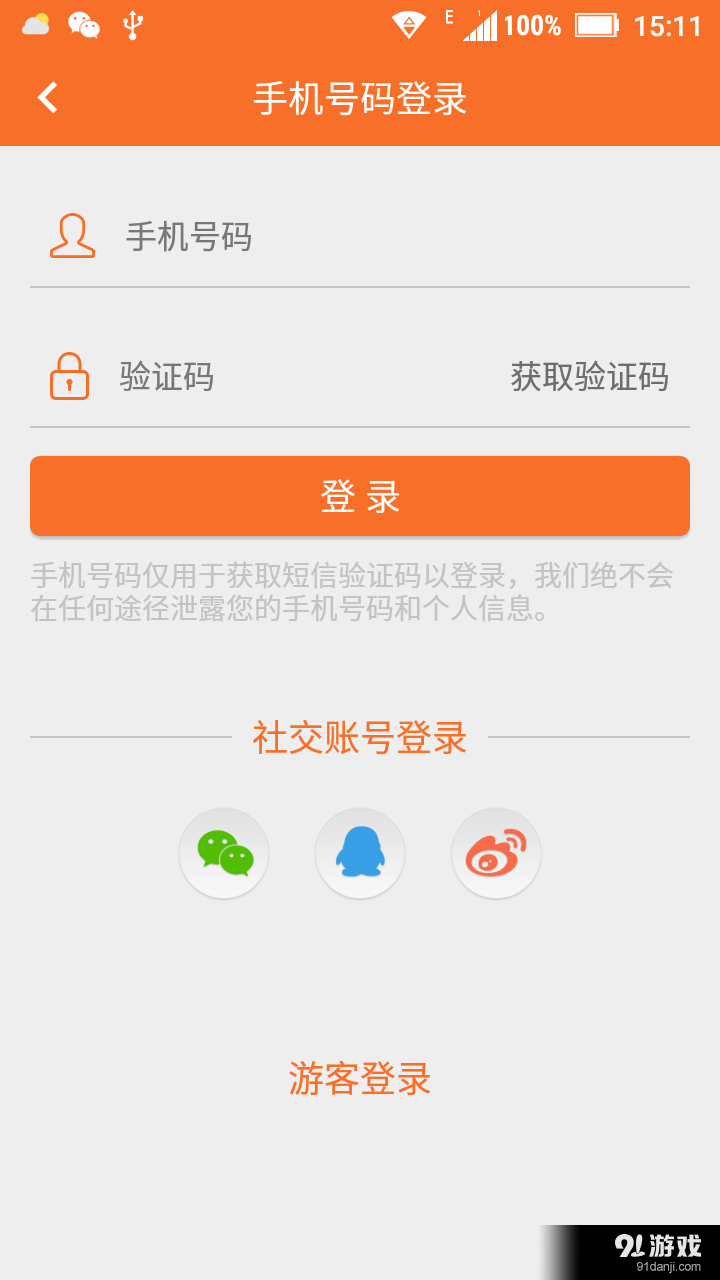Select the QQ login icon
Viewport: 720px width, 1280px height.
pyautogui.click(x=360, y=853)
